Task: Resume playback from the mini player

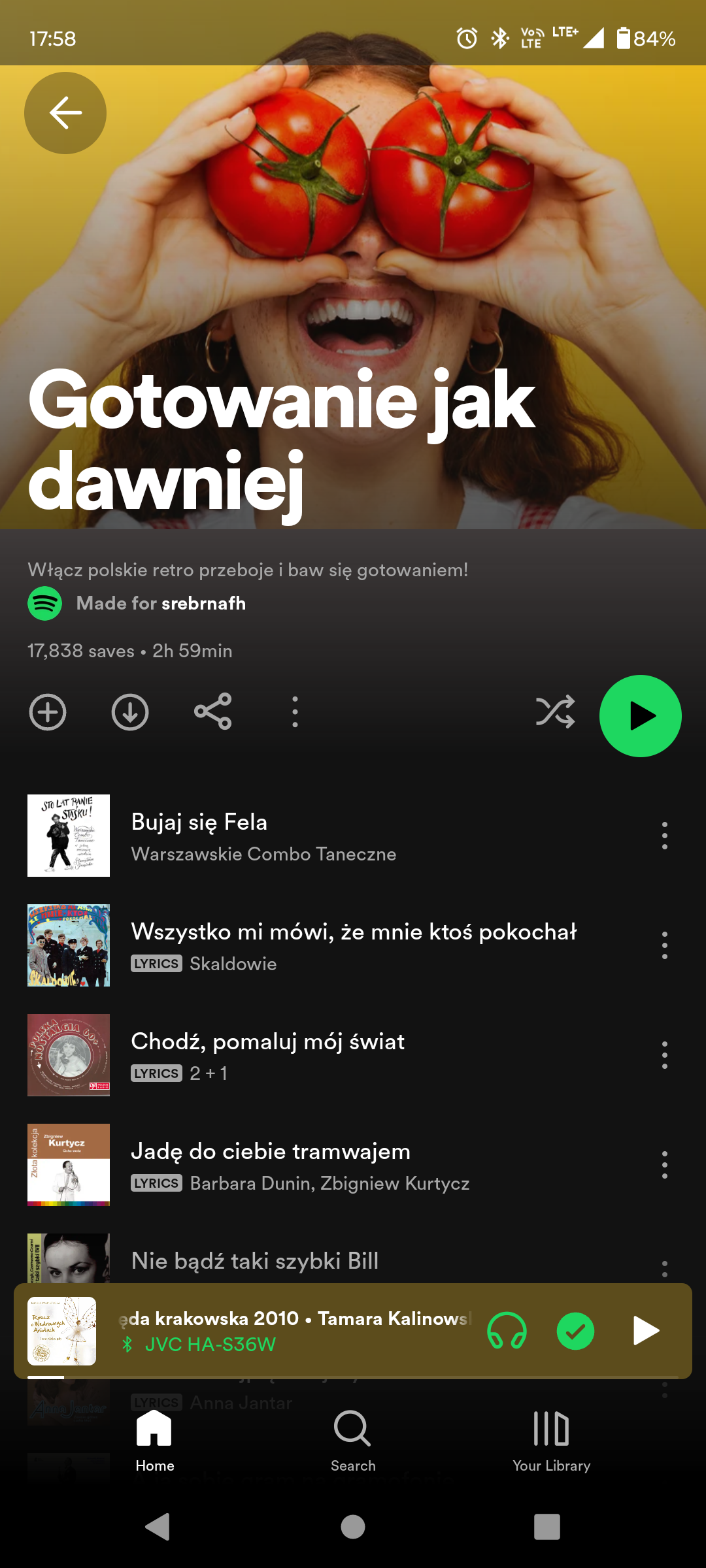Action: coord(646,1331)
